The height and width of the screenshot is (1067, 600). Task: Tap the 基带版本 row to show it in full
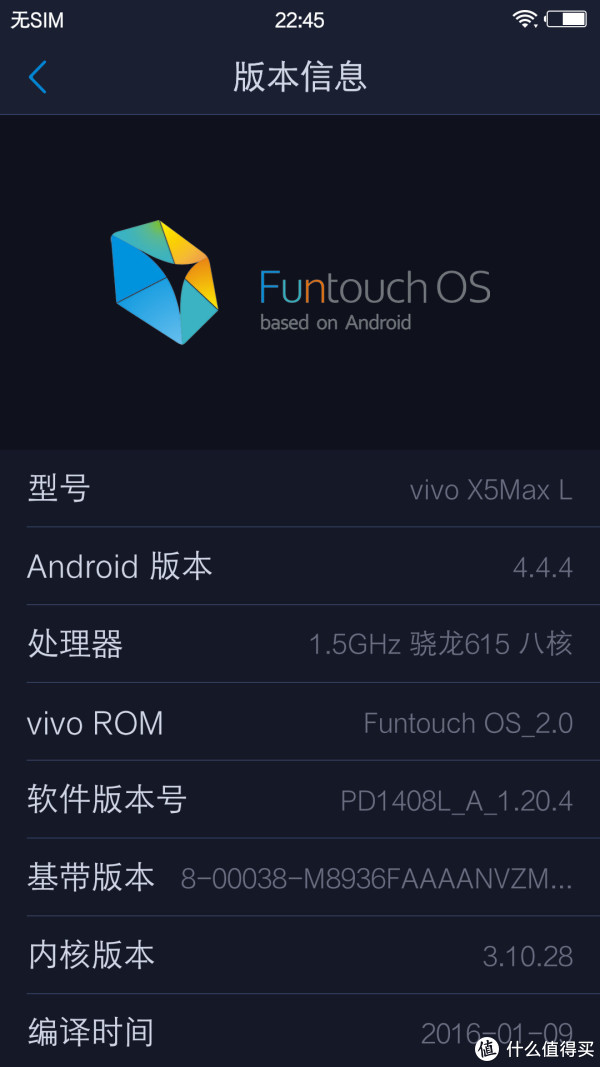pyautogui.click(x=300, y=877)
